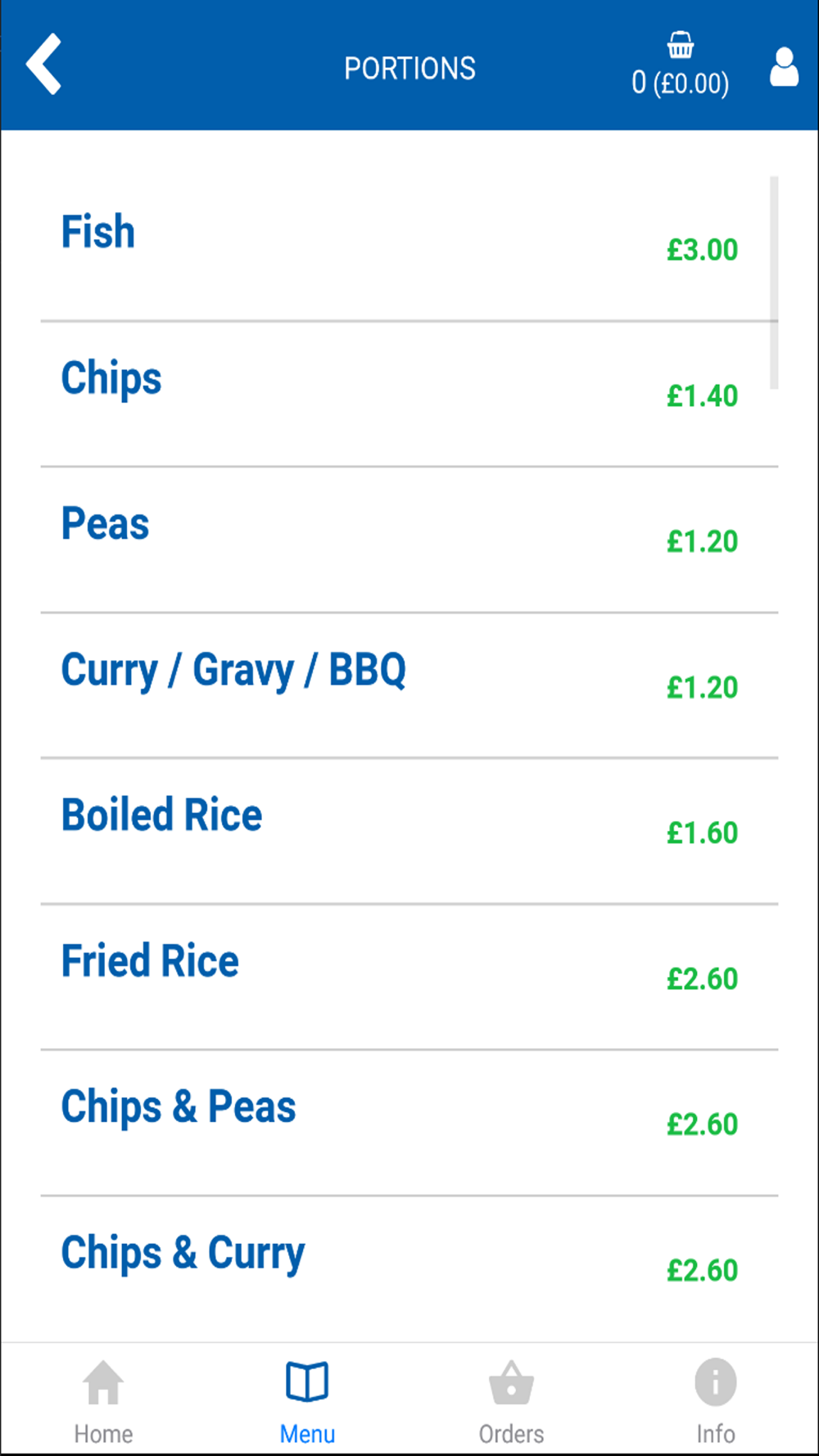Pick the Boiled Rice item

(x=409, y=832)
